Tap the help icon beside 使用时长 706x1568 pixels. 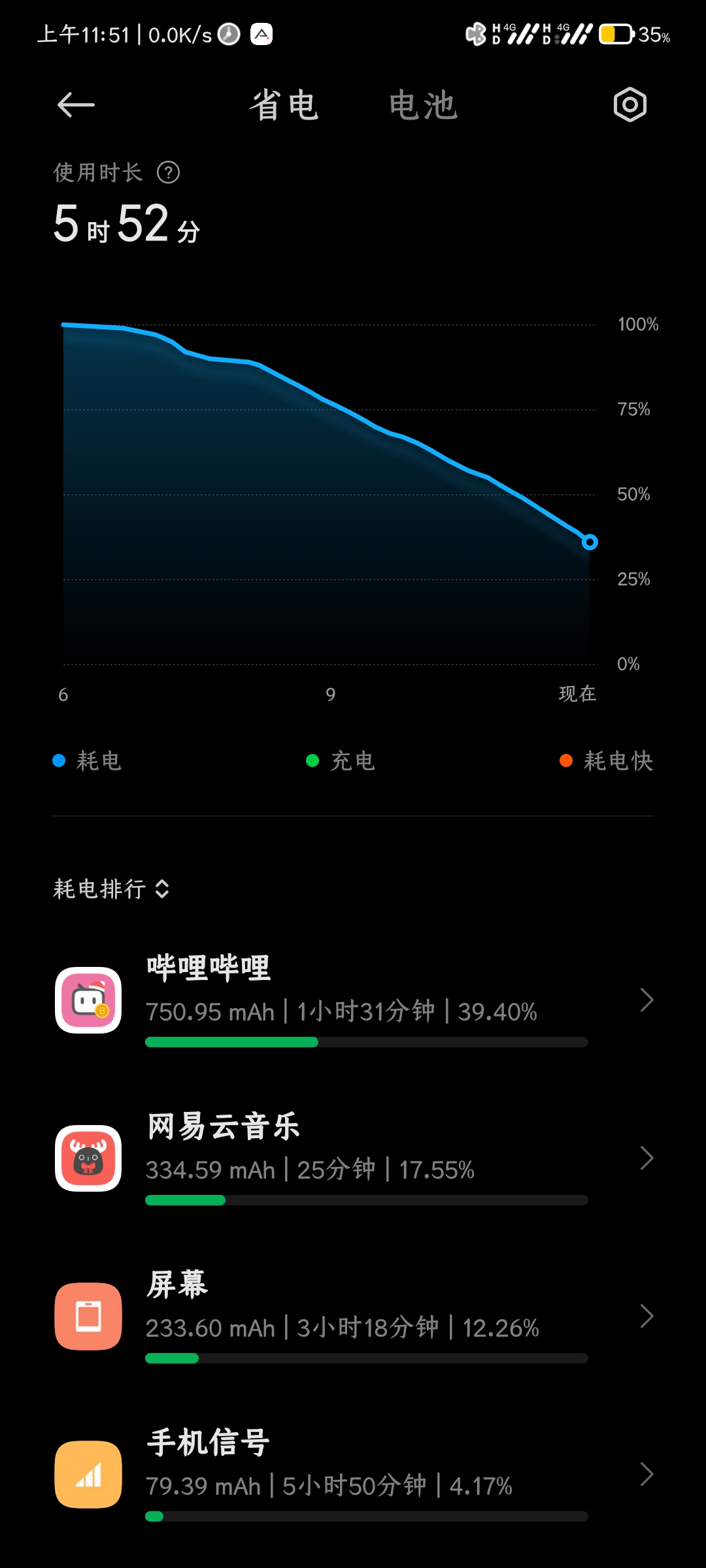[169, 172]
